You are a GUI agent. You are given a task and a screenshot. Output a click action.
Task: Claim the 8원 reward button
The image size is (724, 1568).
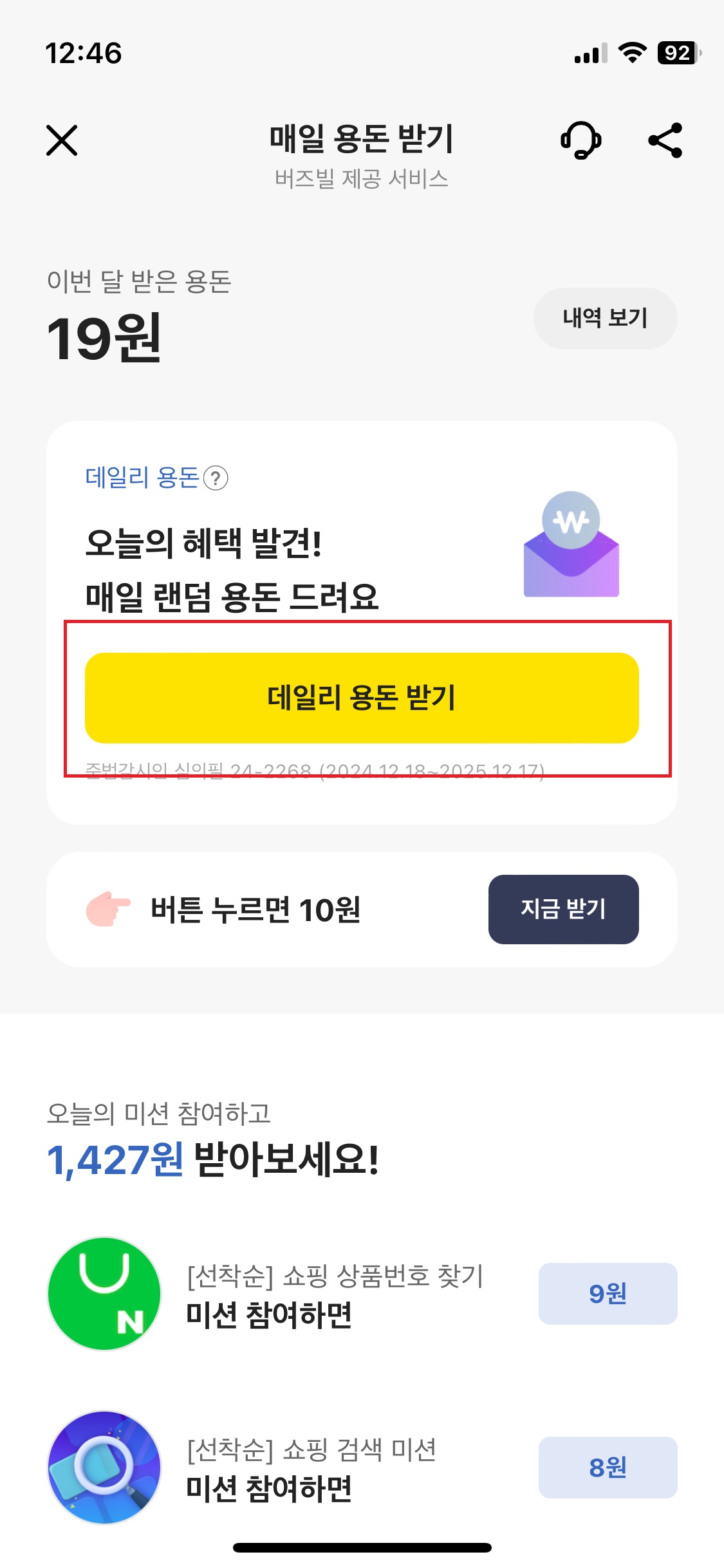(x=608, y=1468)
